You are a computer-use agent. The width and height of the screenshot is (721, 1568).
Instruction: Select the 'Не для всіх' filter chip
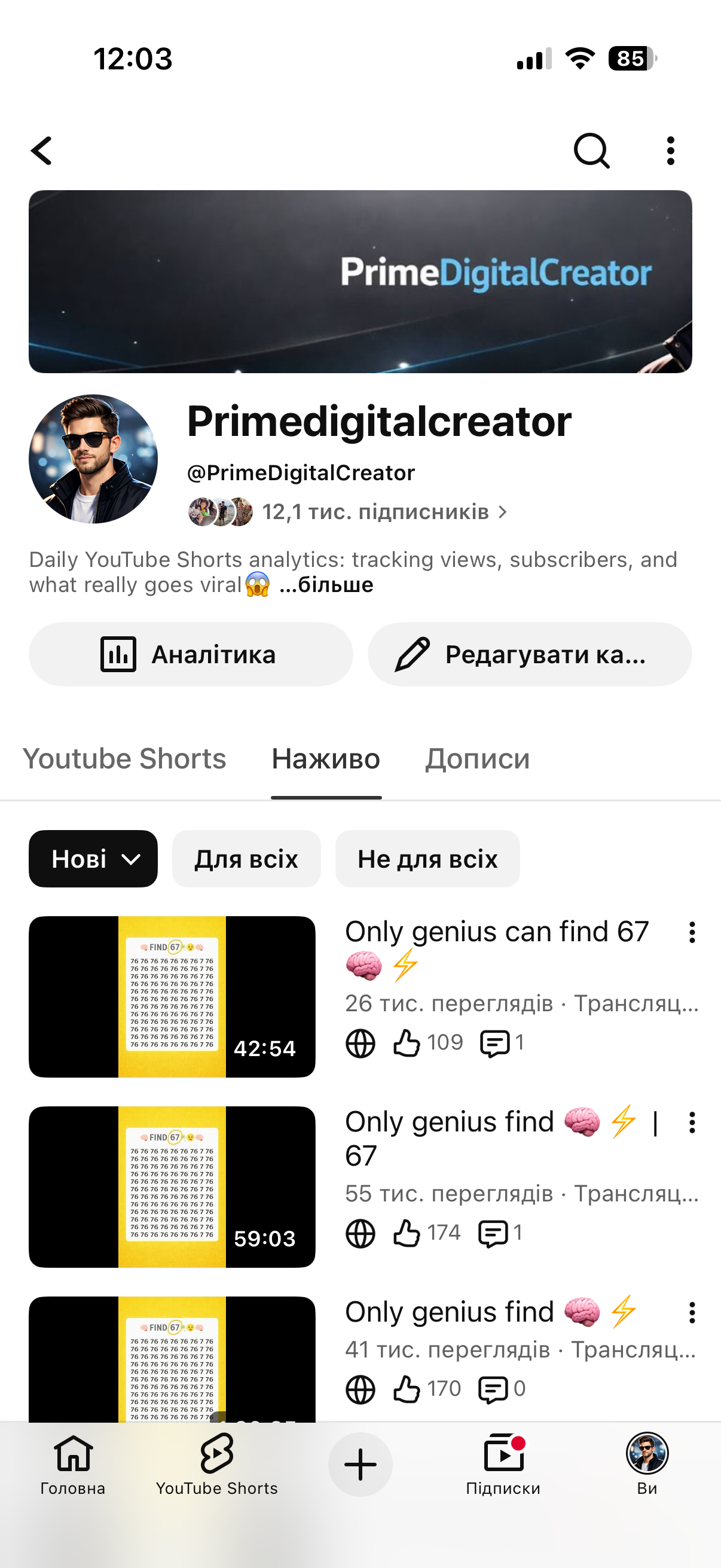point(427,858)
